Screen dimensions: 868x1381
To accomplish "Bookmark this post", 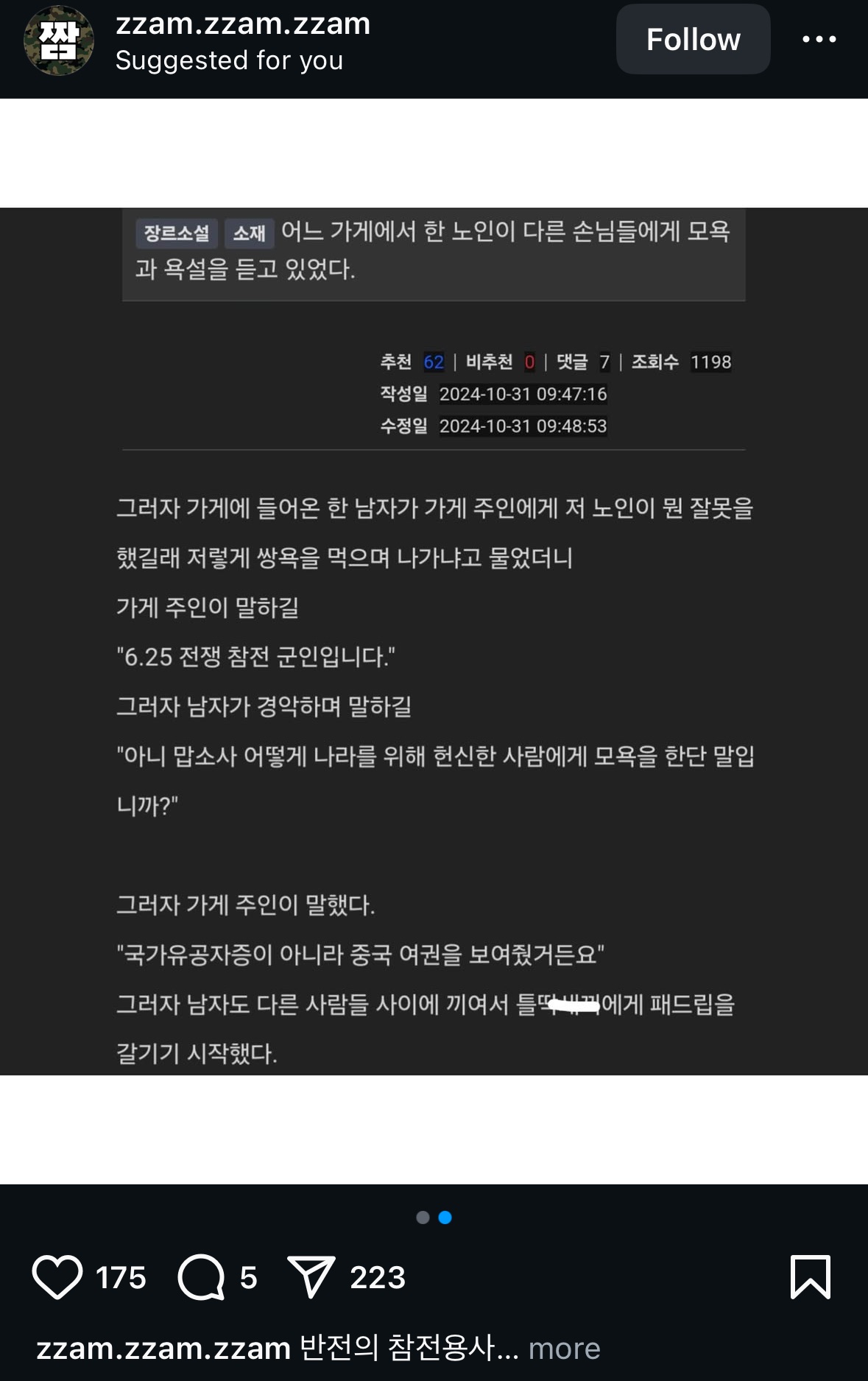I will [810, 1277].
